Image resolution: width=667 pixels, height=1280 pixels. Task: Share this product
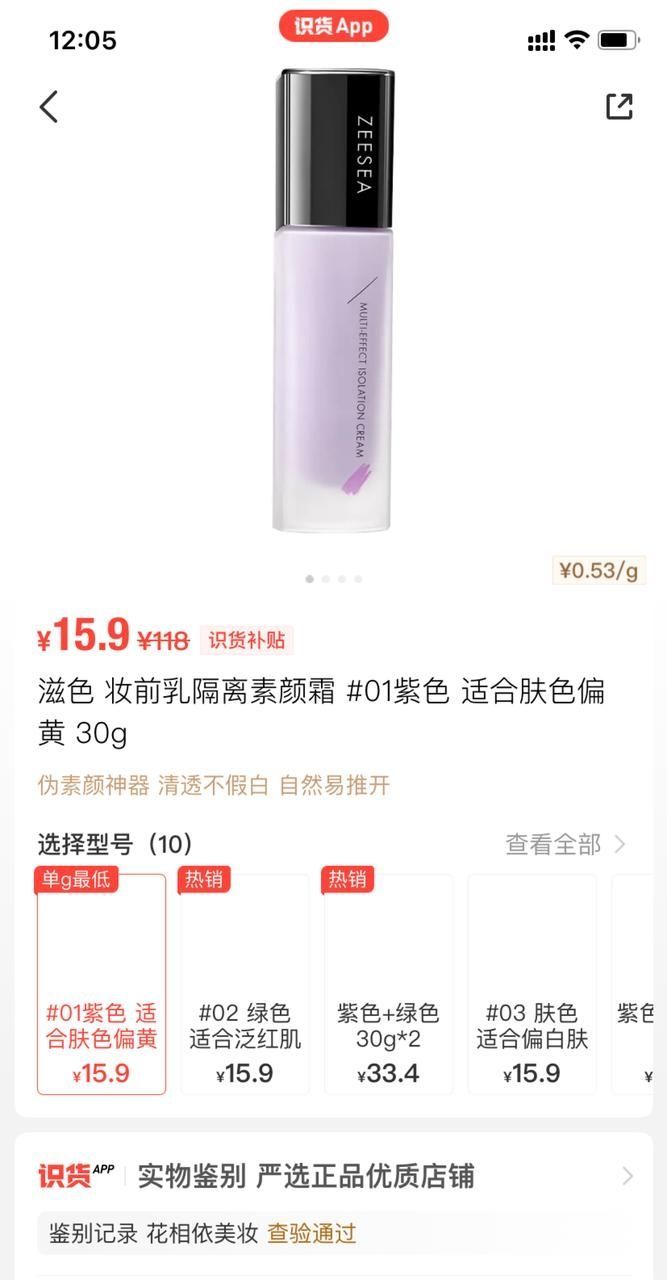[x=620, y=106]
